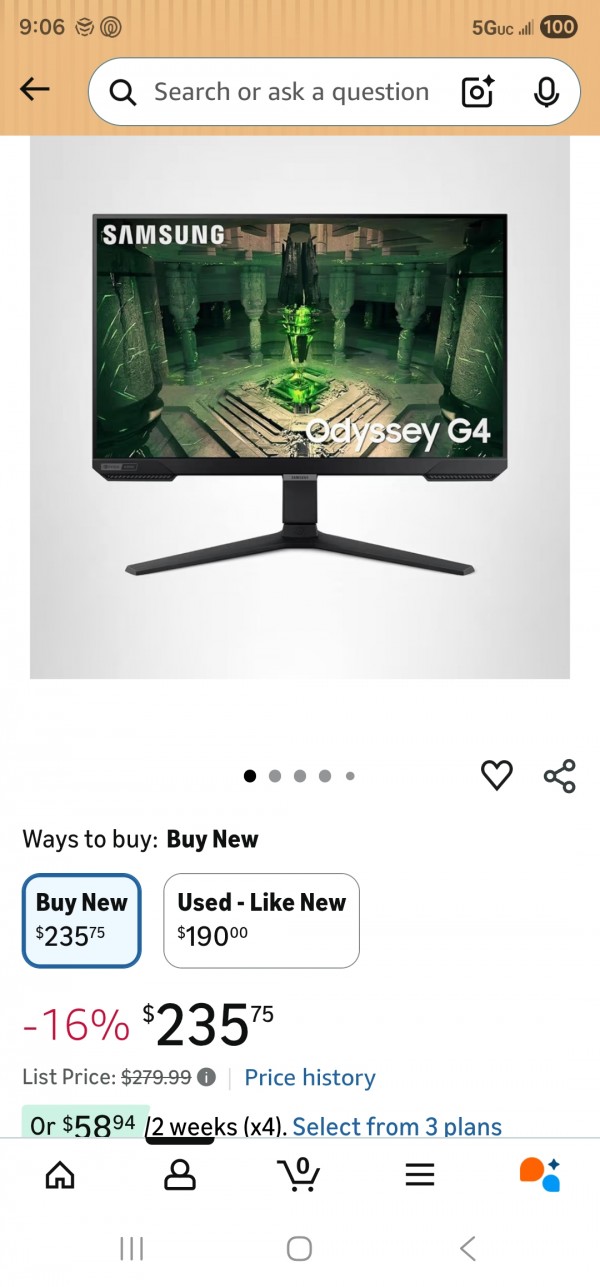The height and width of the screenshot is (1287, 600).
Task: Open camera lens search
Action: point(478,92)
